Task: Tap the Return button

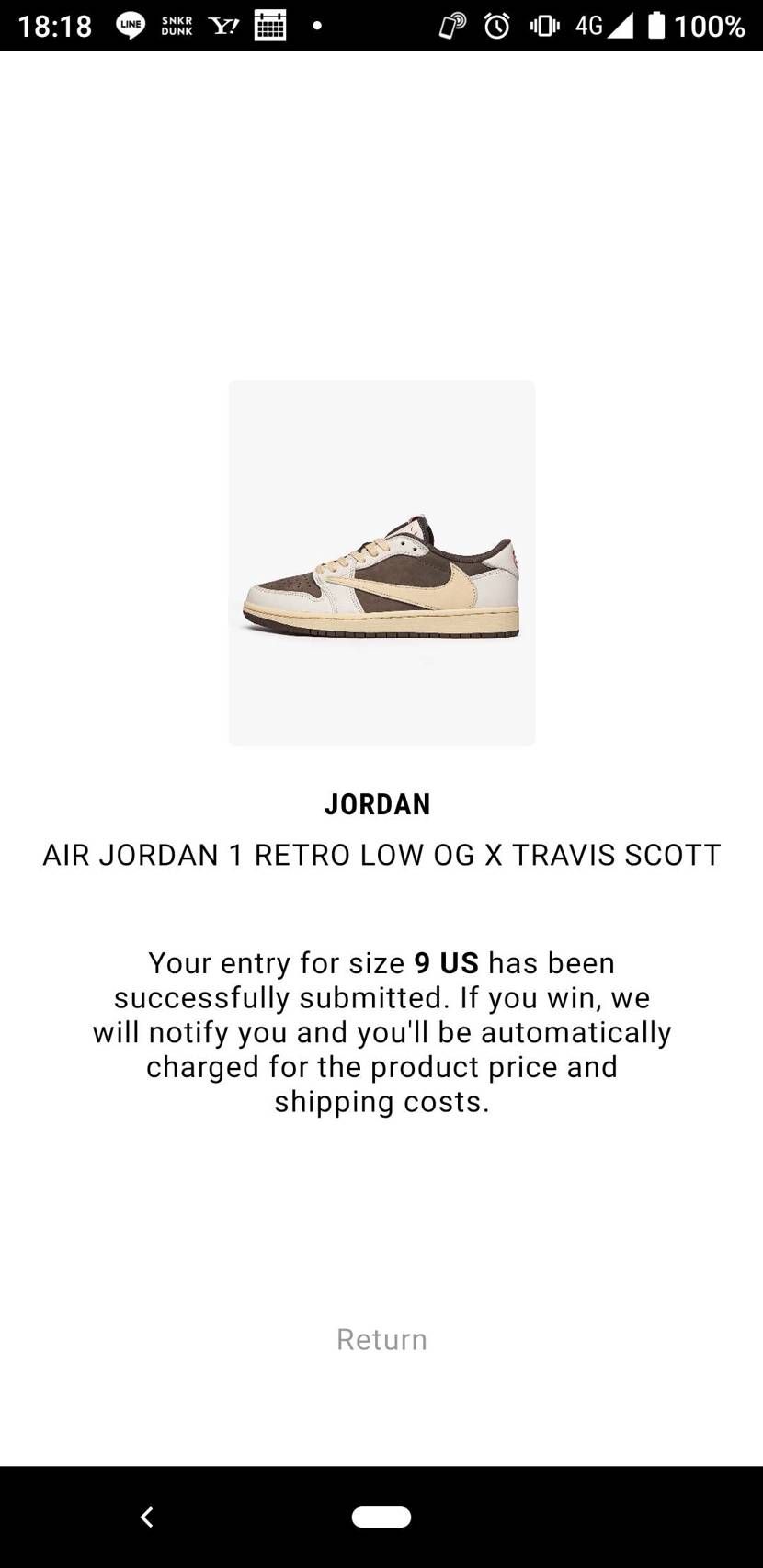Action: 381,1339
